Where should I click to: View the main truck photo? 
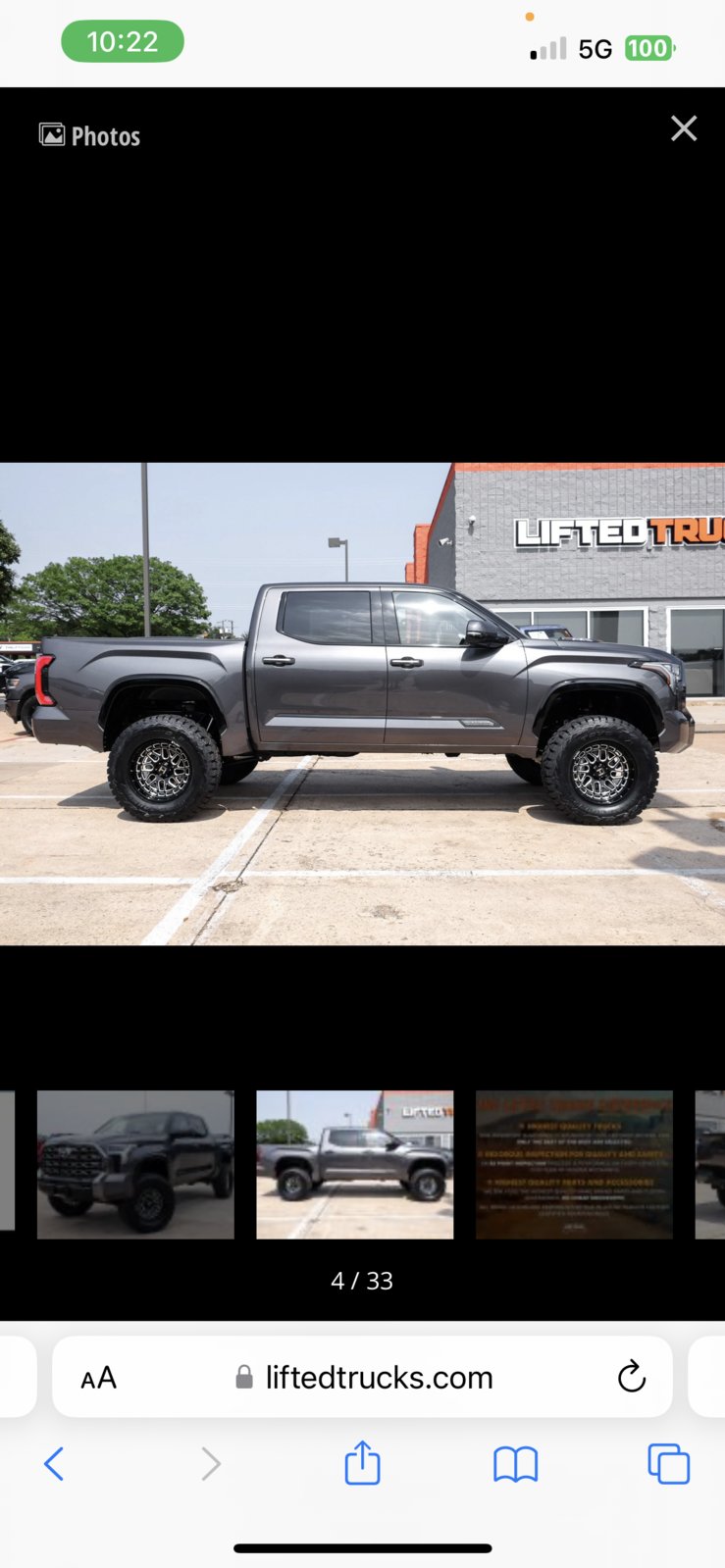[362, 703]
